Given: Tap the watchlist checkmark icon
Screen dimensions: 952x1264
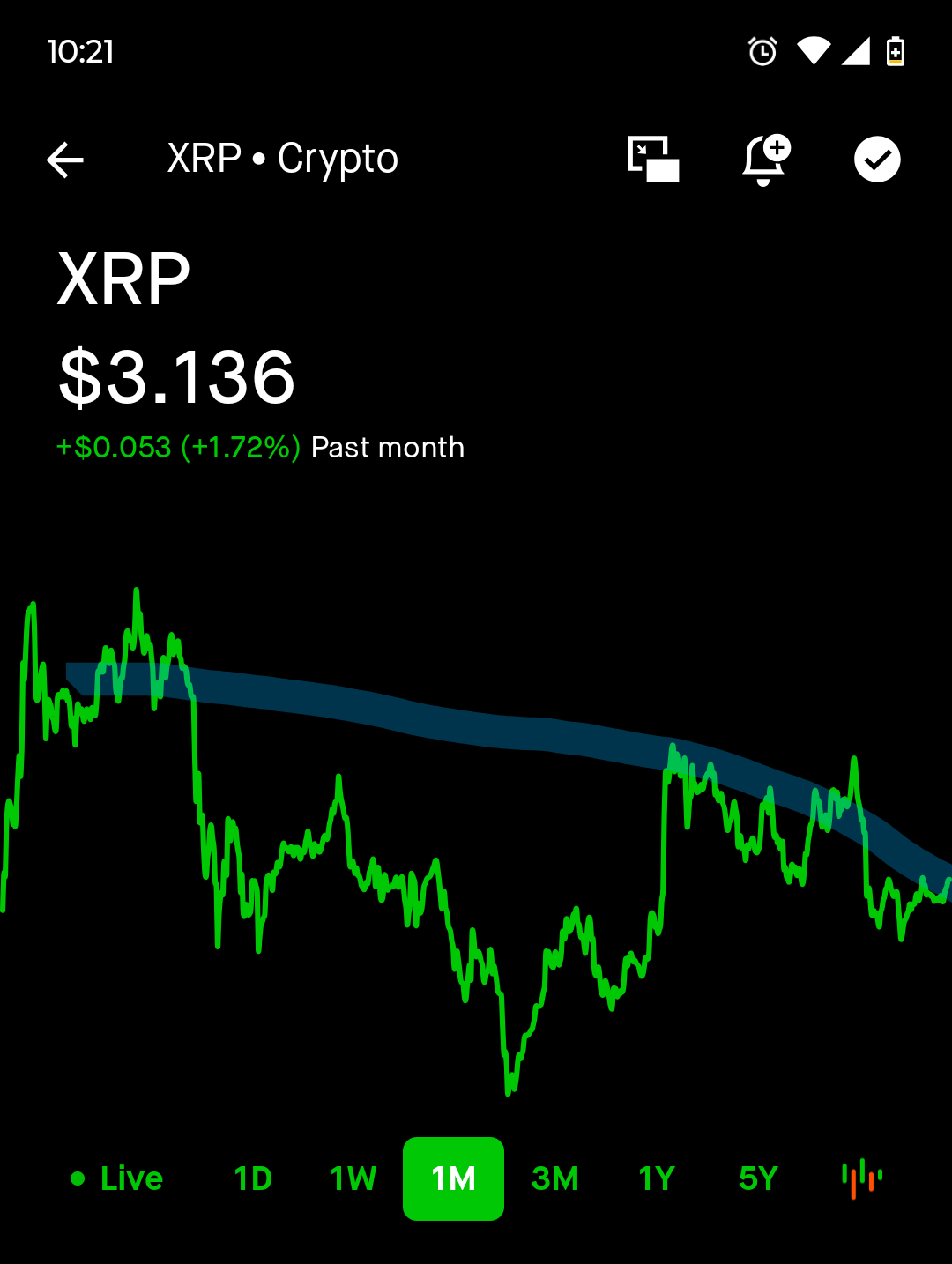Looking at the screenshot, I should pos(877,160).
